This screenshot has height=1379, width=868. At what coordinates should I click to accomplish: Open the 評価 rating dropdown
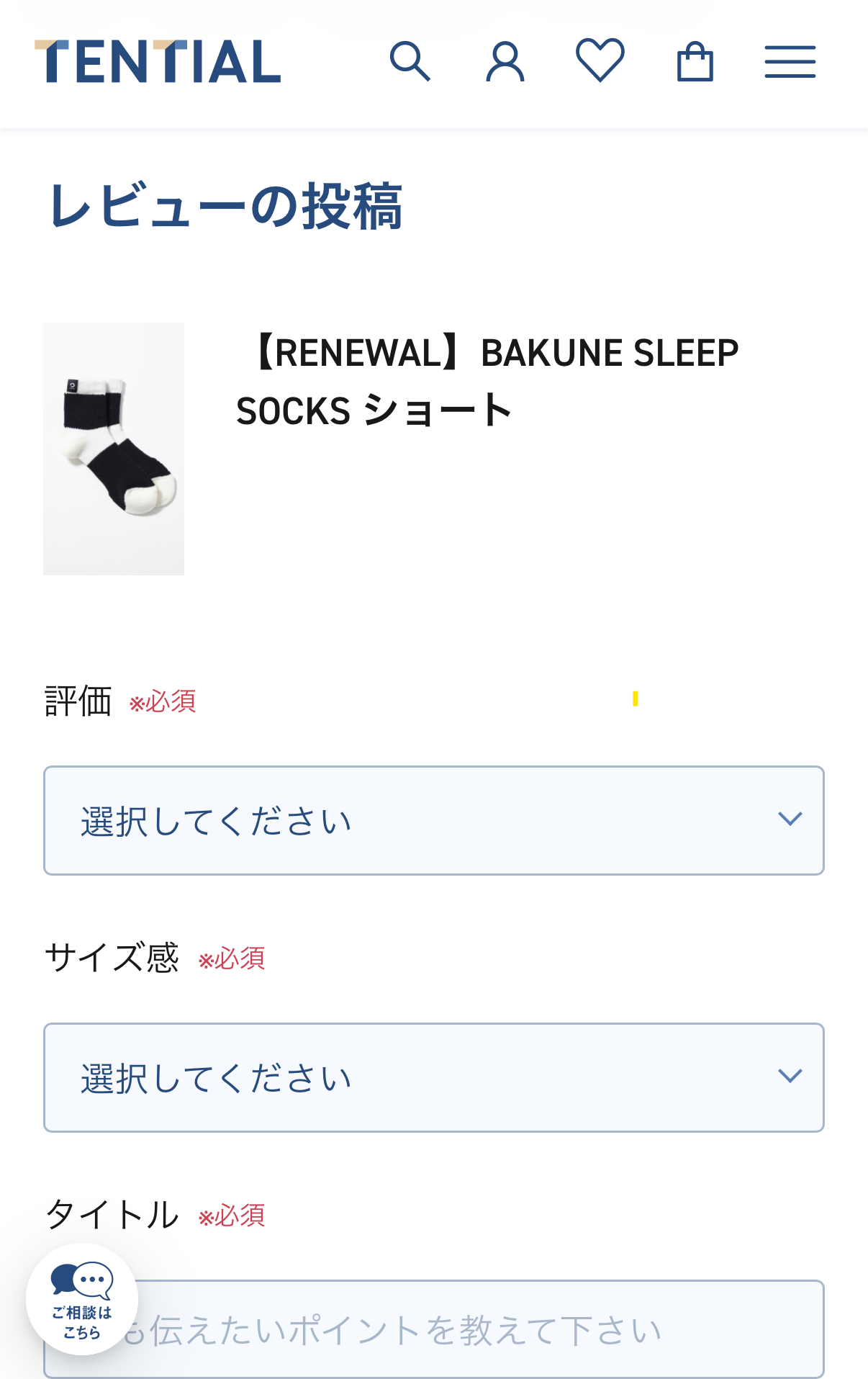click(x=433, y=819)
